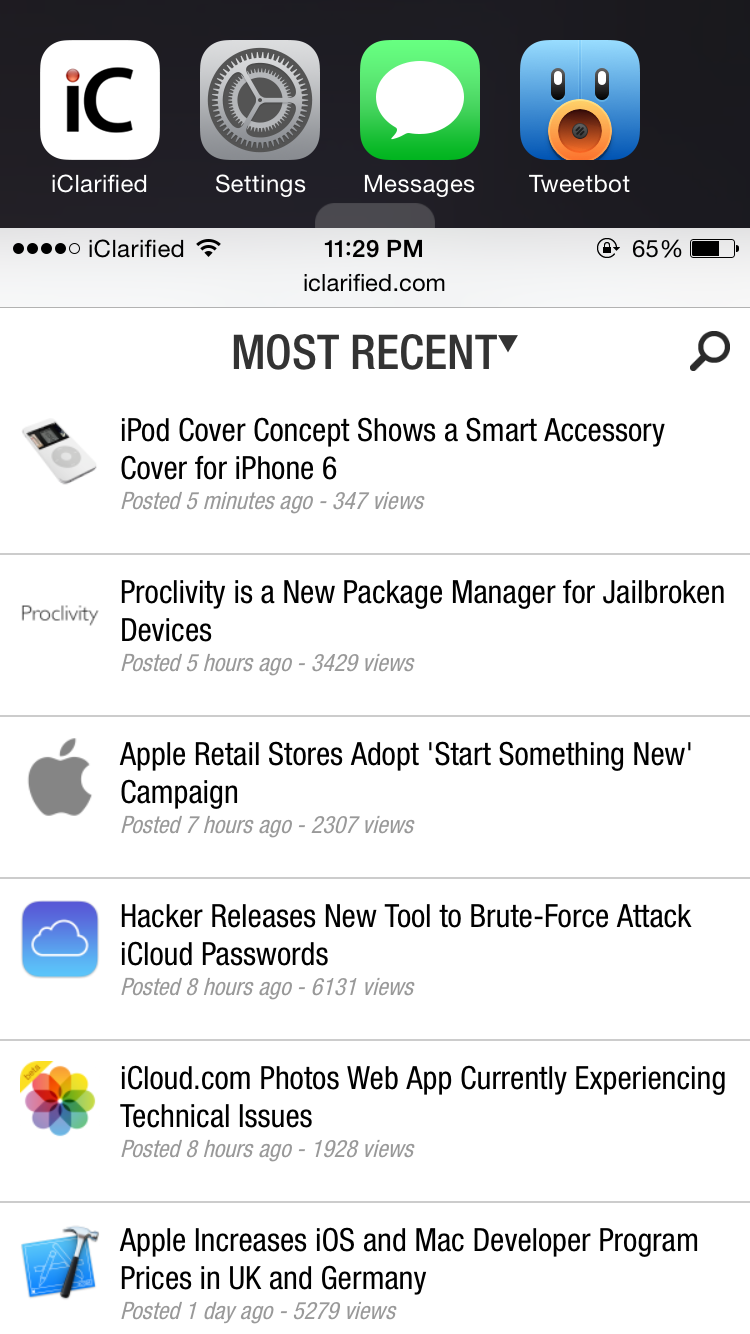Image resolution: width=750 pixels, height=1334 pixels.
Task: Open the Settings app
Action: (x=260, y=100)
